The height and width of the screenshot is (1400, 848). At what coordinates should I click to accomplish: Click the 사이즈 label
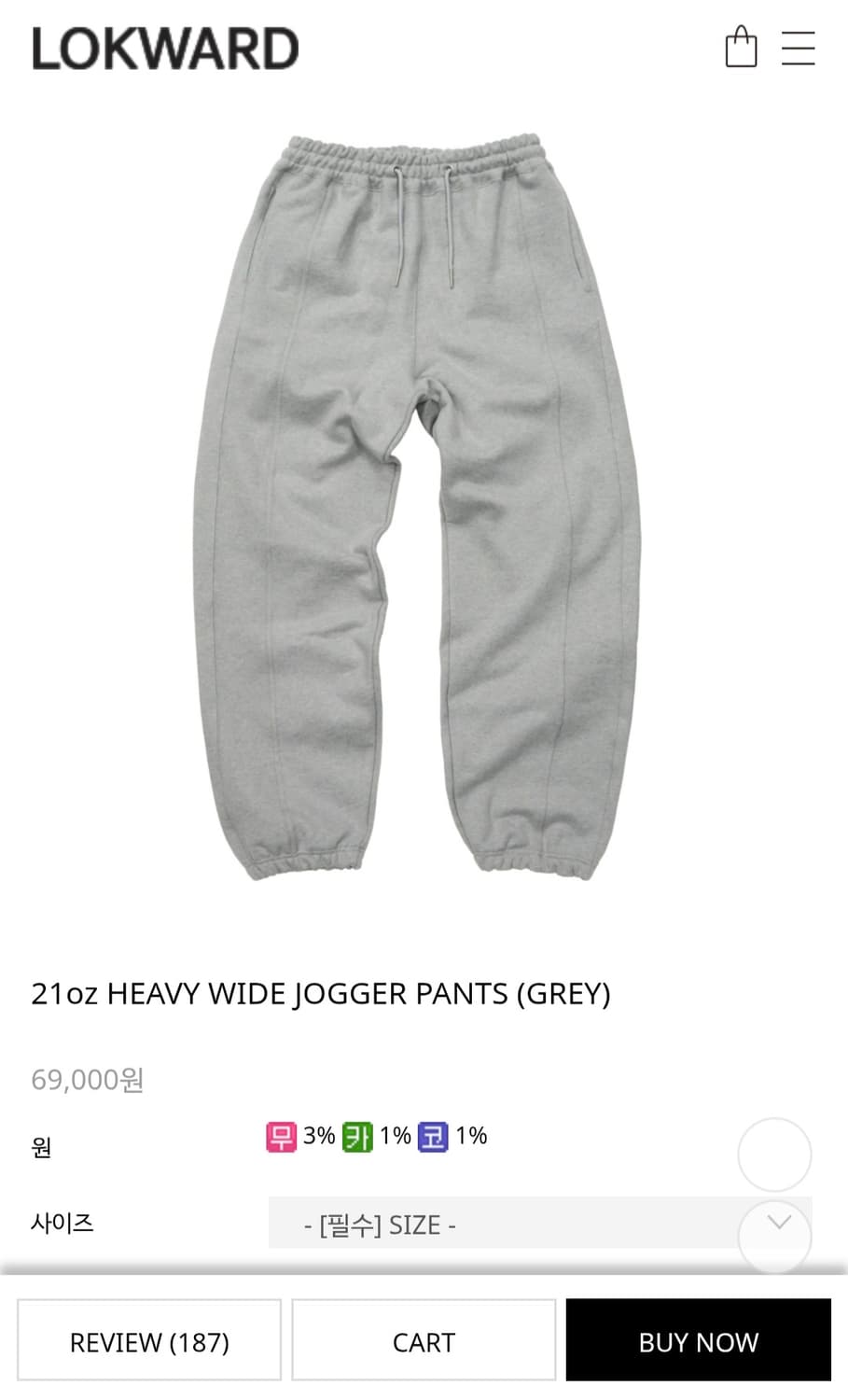pos(62,1222)
